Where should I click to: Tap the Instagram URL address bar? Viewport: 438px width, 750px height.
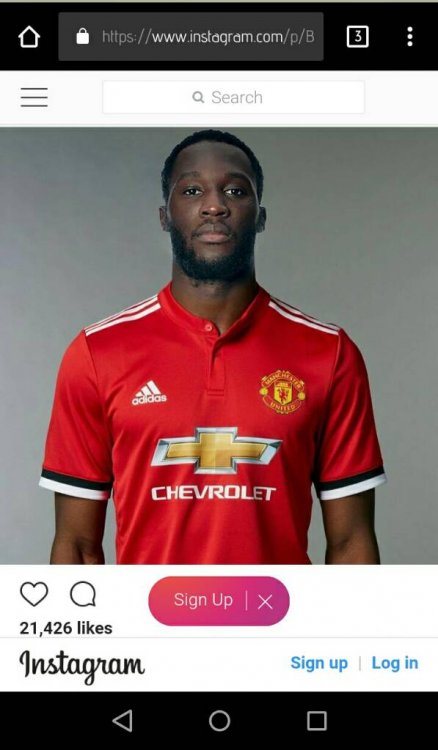(191, 37)
